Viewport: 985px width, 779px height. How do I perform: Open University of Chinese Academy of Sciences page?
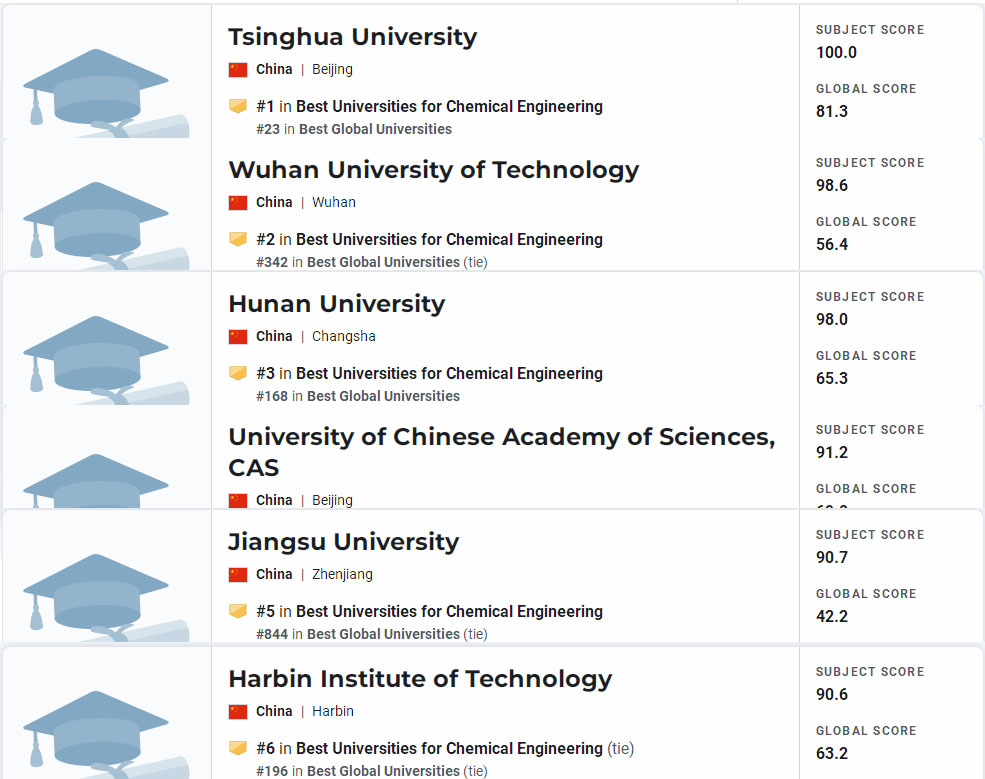click(502, 452)
